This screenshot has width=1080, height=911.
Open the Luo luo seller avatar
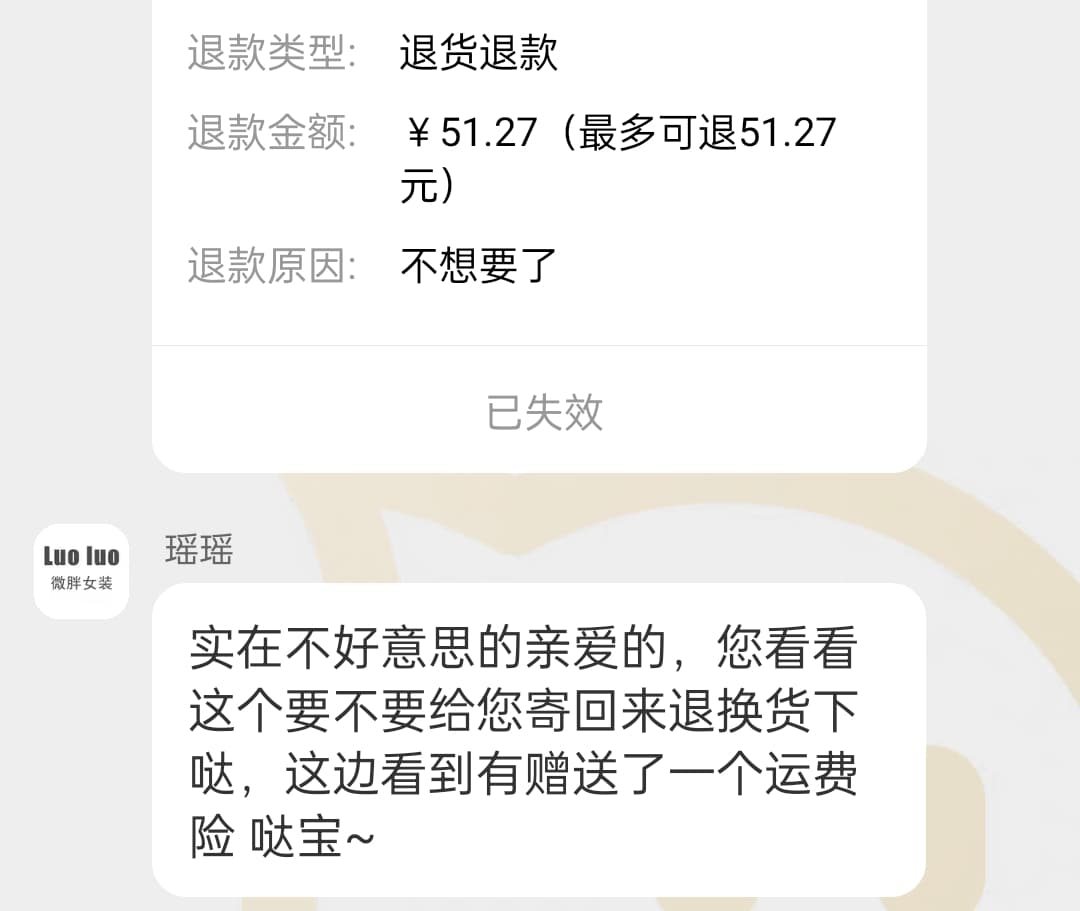pos(82,570)
